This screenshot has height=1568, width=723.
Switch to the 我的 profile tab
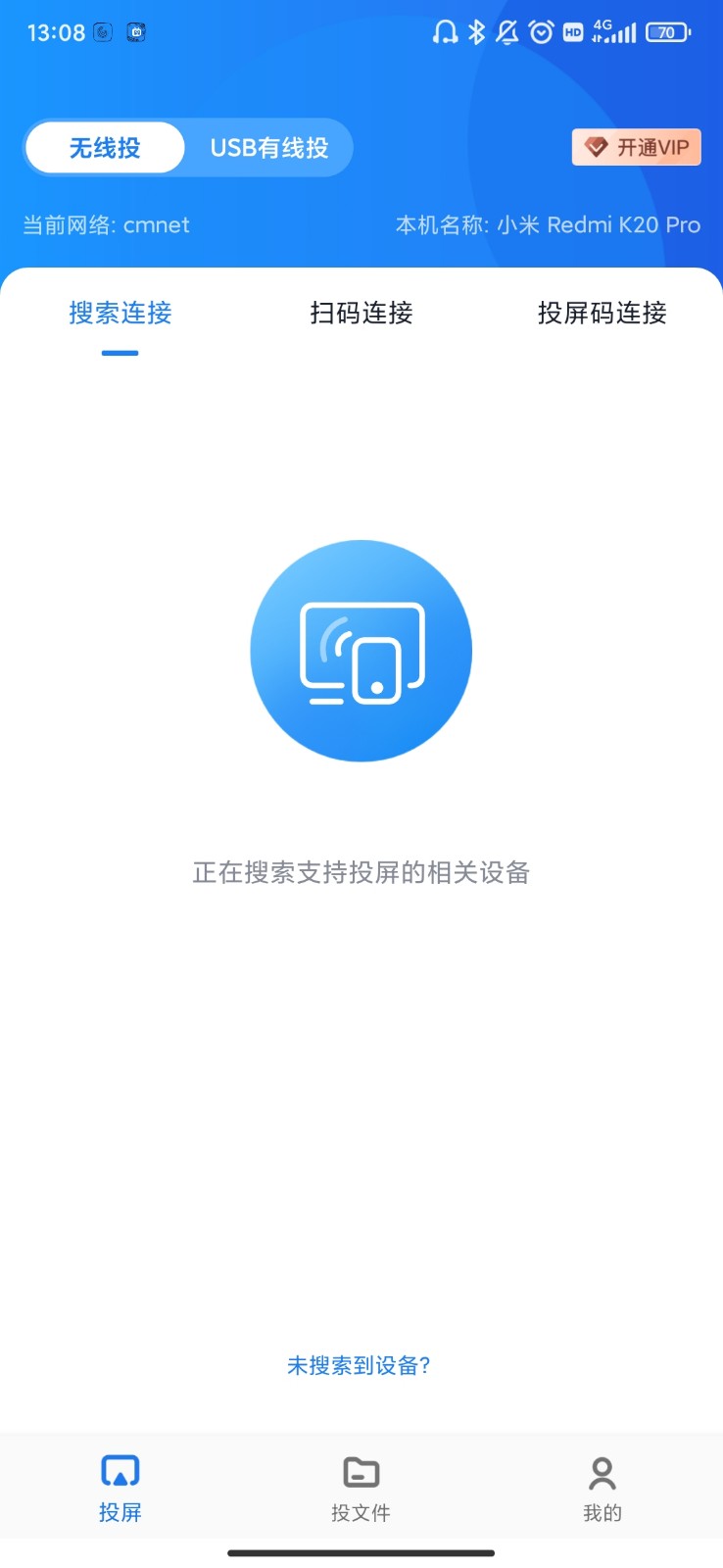(602, 1488)
